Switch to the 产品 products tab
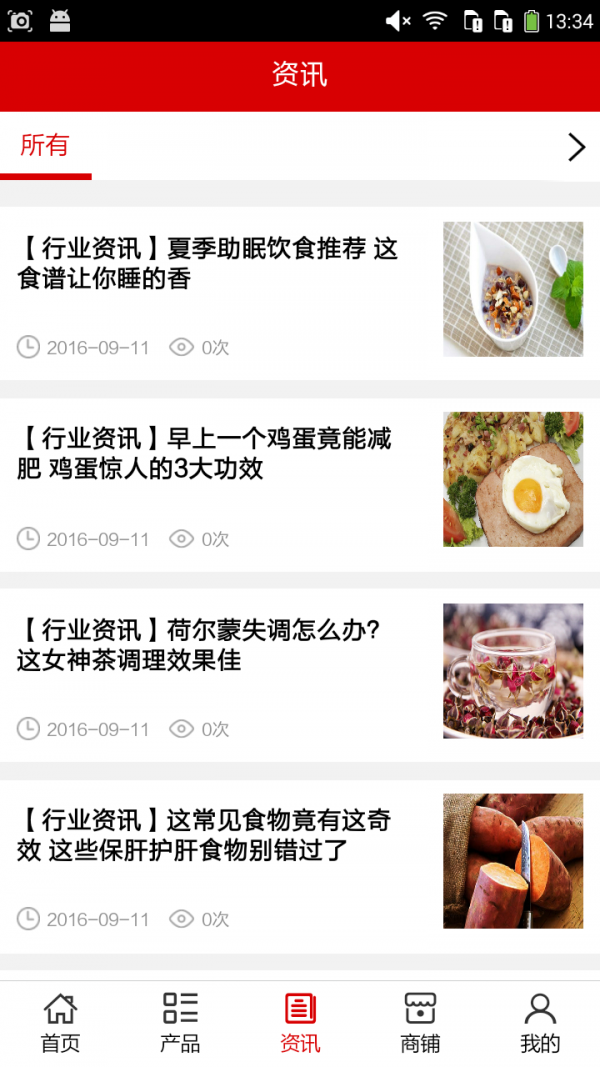The height and width of the screenshot is (1067, 600). 180,1023
